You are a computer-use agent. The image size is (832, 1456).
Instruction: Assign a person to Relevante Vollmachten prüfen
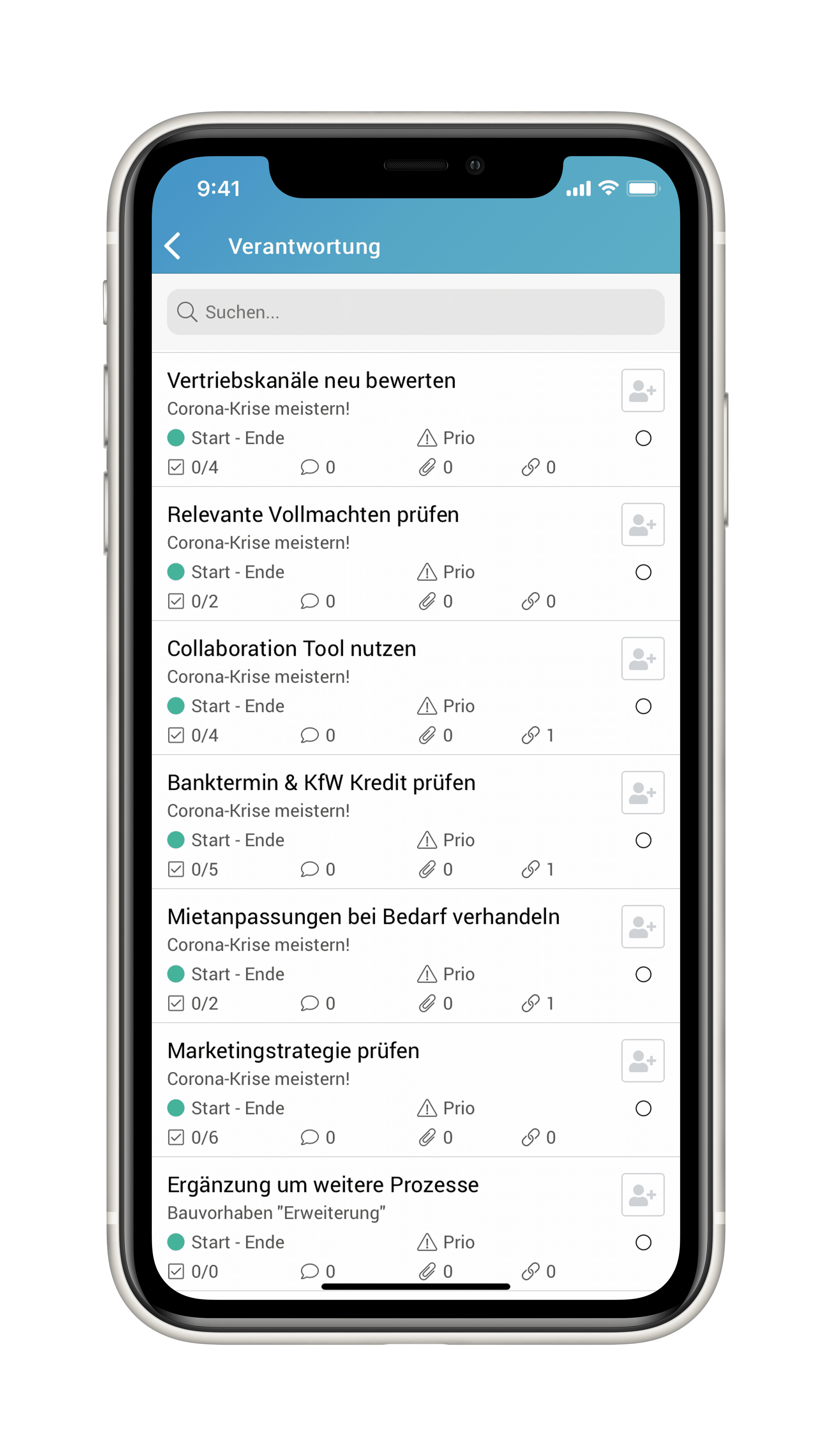pos(643,525)
